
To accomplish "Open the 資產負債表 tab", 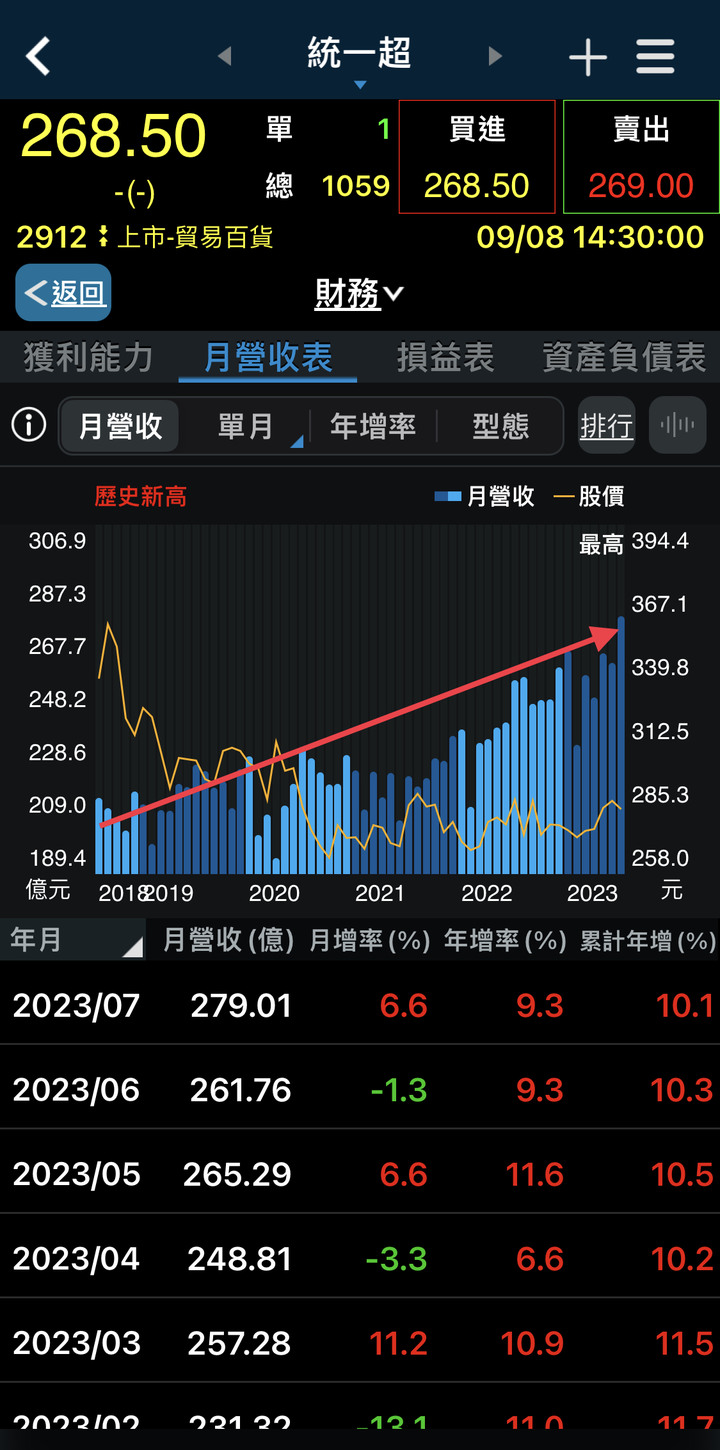I will point(624,357).
